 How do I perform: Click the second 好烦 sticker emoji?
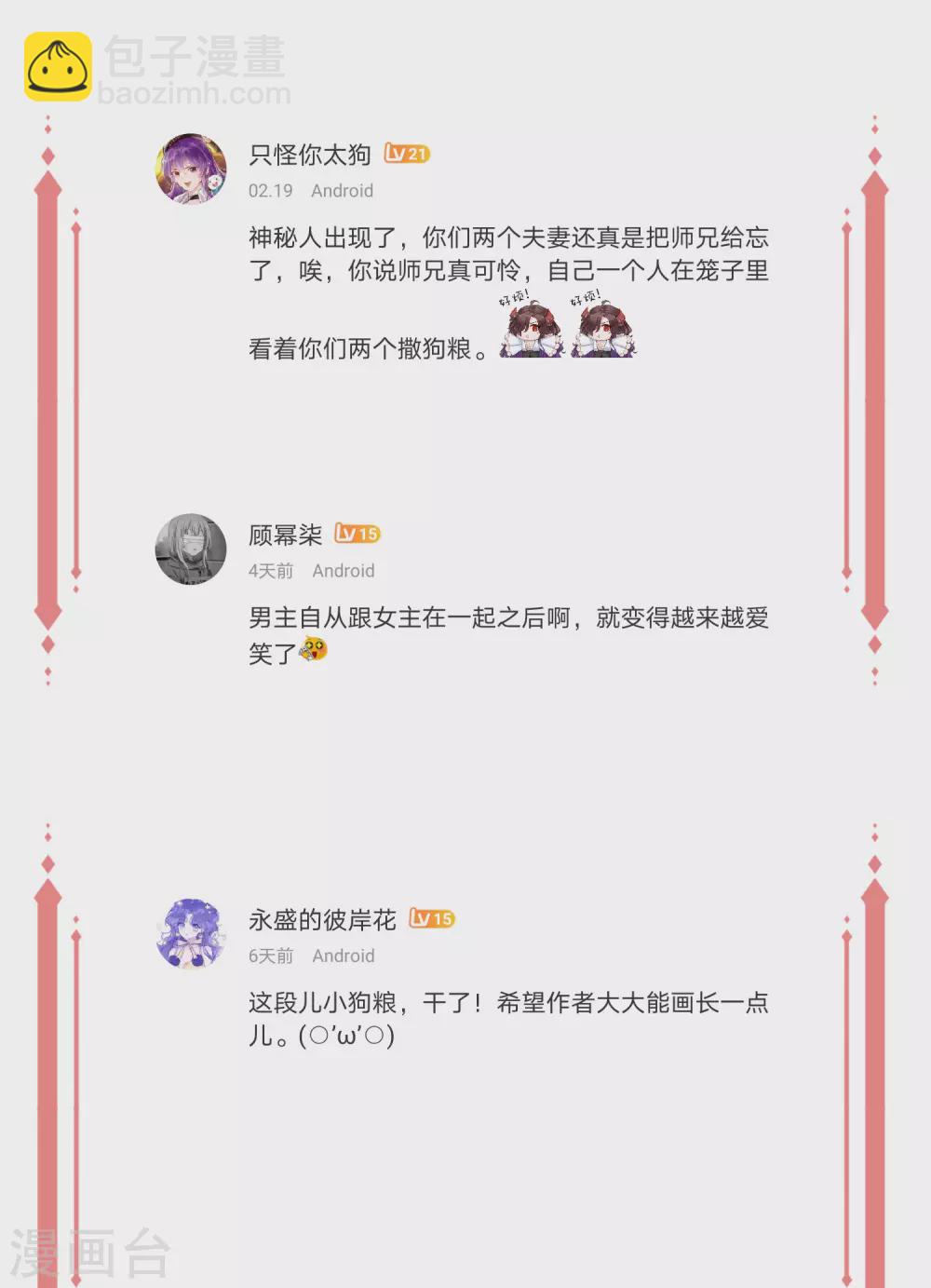point(604,332)
